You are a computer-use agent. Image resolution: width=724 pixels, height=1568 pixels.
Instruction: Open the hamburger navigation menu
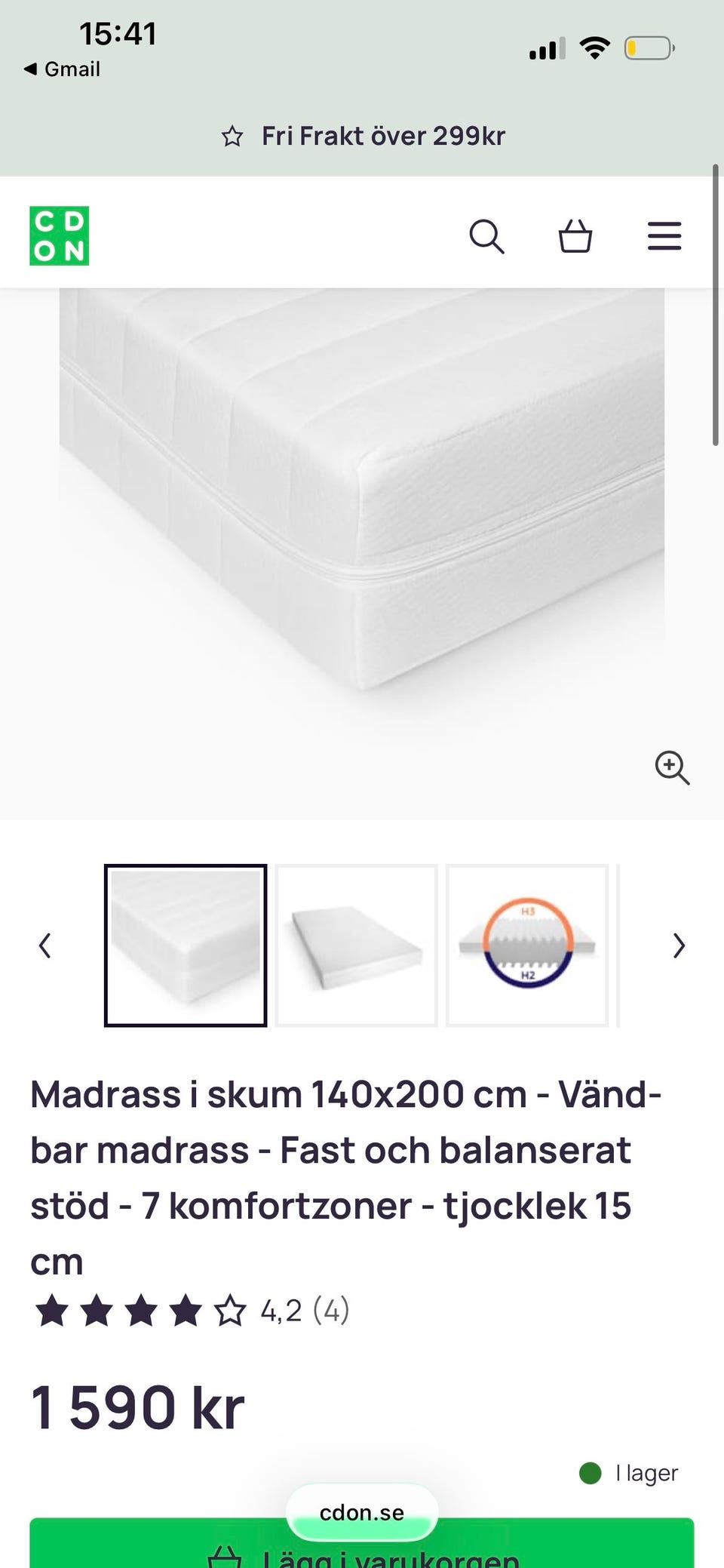664,235
